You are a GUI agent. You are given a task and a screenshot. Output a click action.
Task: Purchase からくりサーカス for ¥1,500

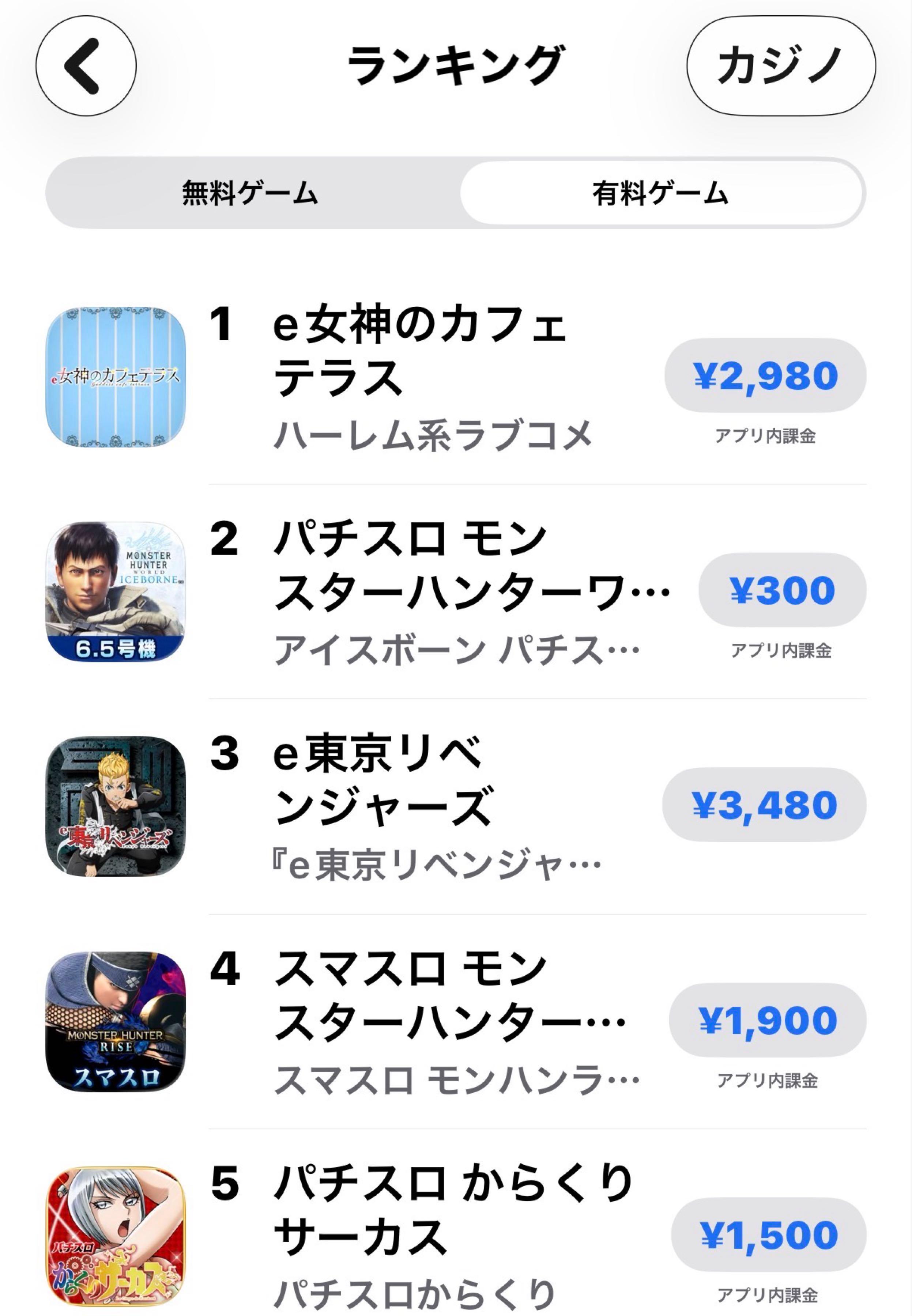click(769, 1235)
